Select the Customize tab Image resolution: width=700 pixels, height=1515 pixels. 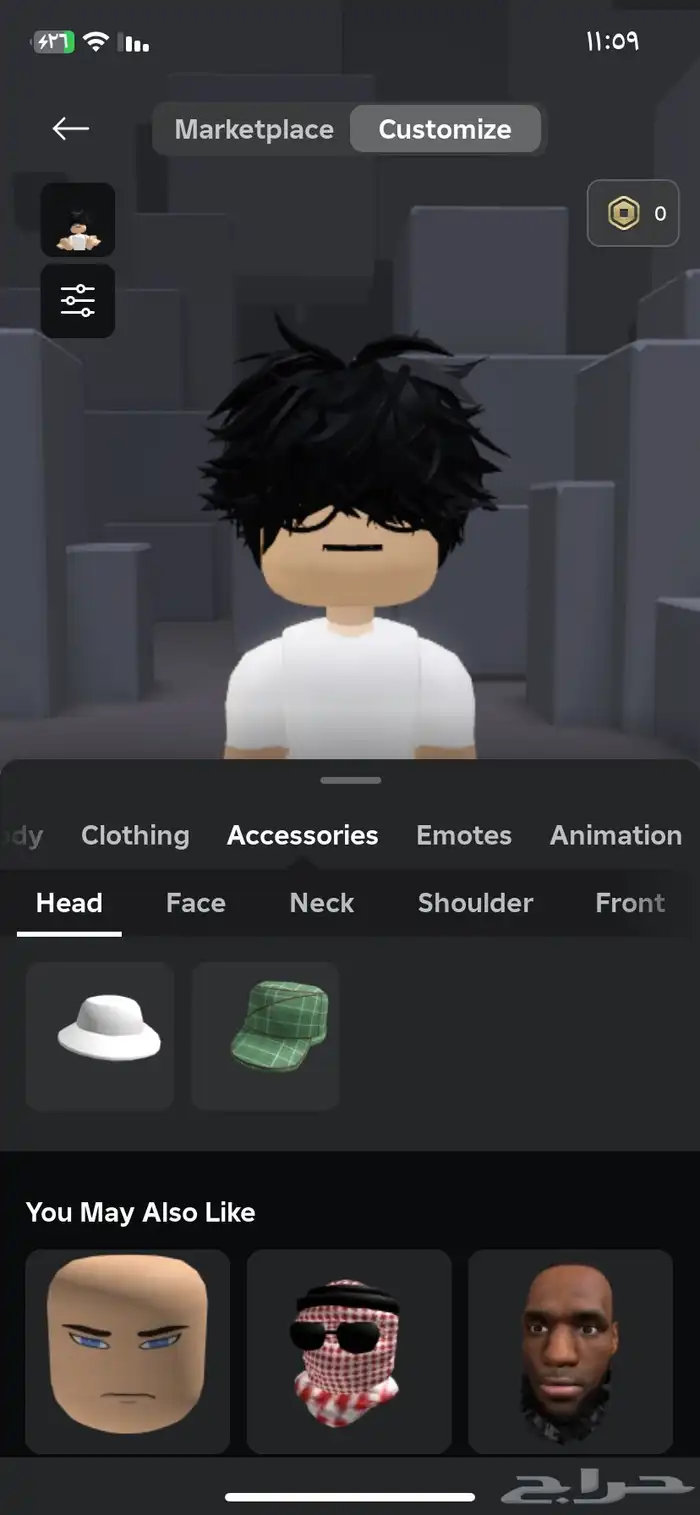445,129
